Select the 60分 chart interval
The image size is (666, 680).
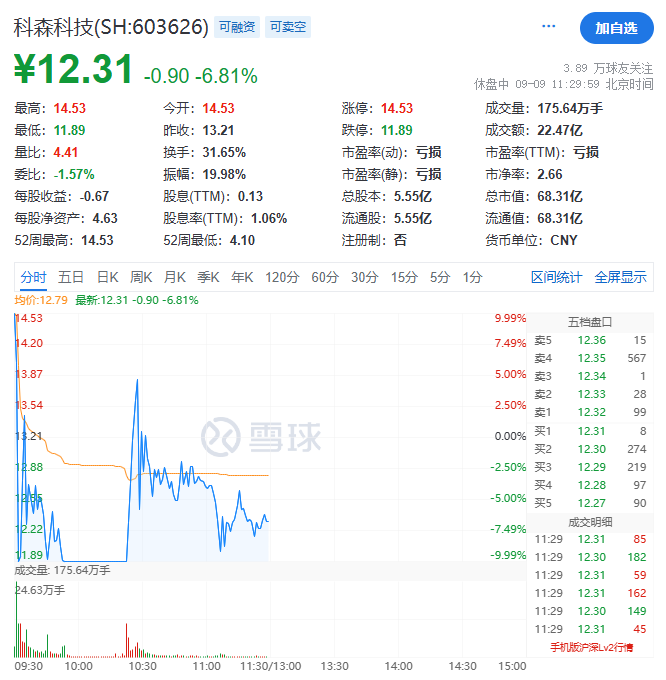point(325,277)
